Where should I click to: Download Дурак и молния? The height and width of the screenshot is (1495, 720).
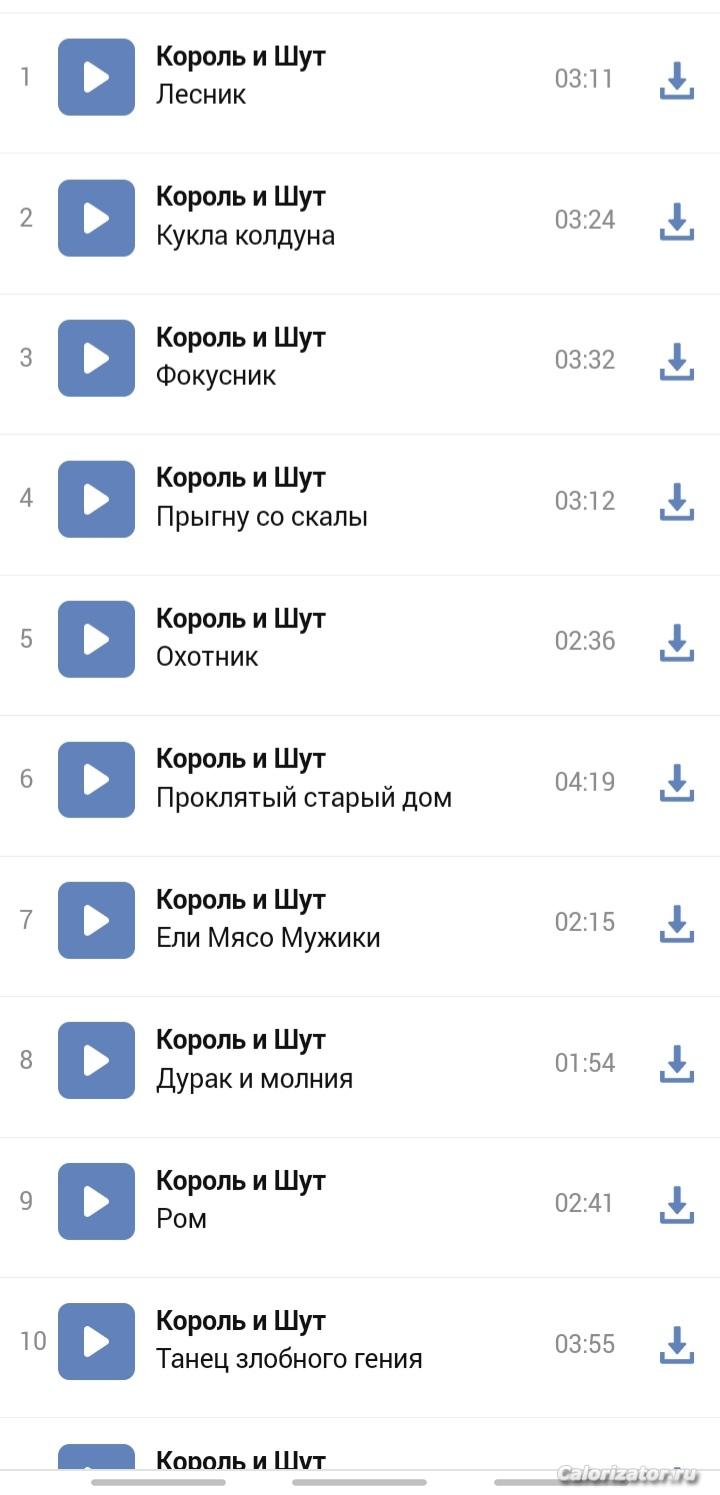[677, 1063]
